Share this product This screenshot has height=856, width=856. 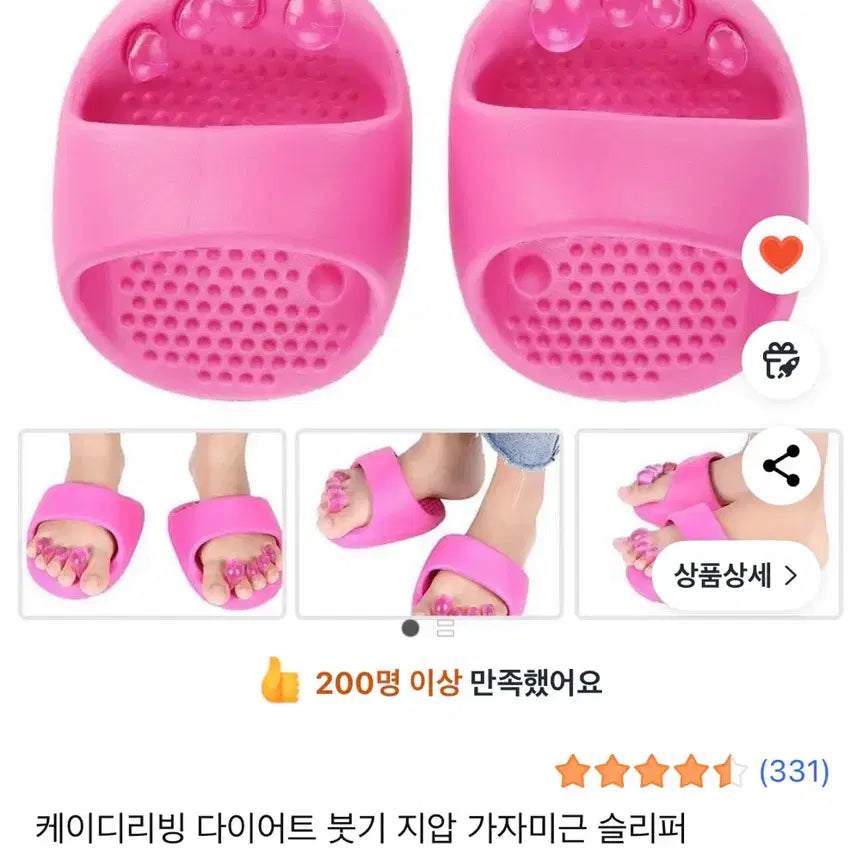[781, 466]
